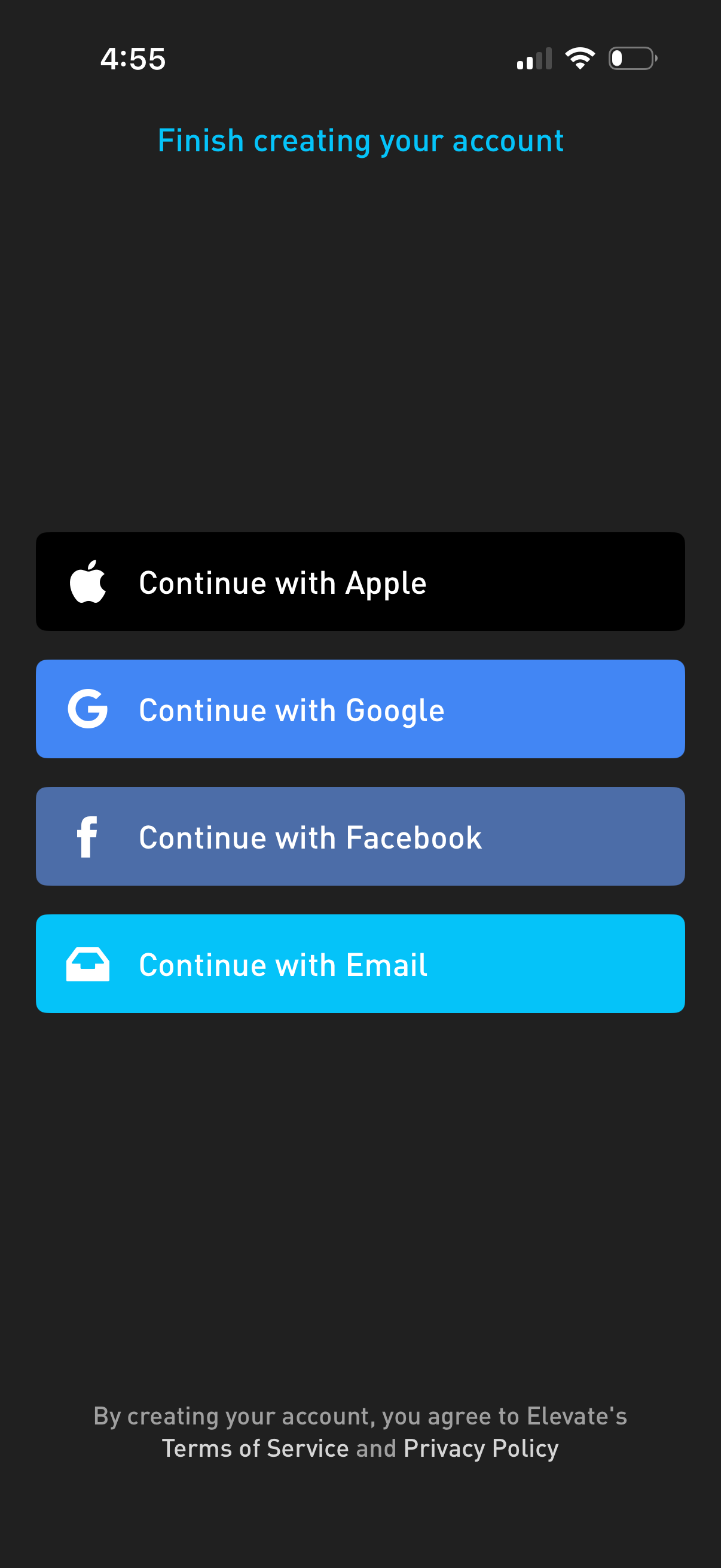Open Elevate's Privacy Policy
721x1568 pixels.
(480, 1448)
